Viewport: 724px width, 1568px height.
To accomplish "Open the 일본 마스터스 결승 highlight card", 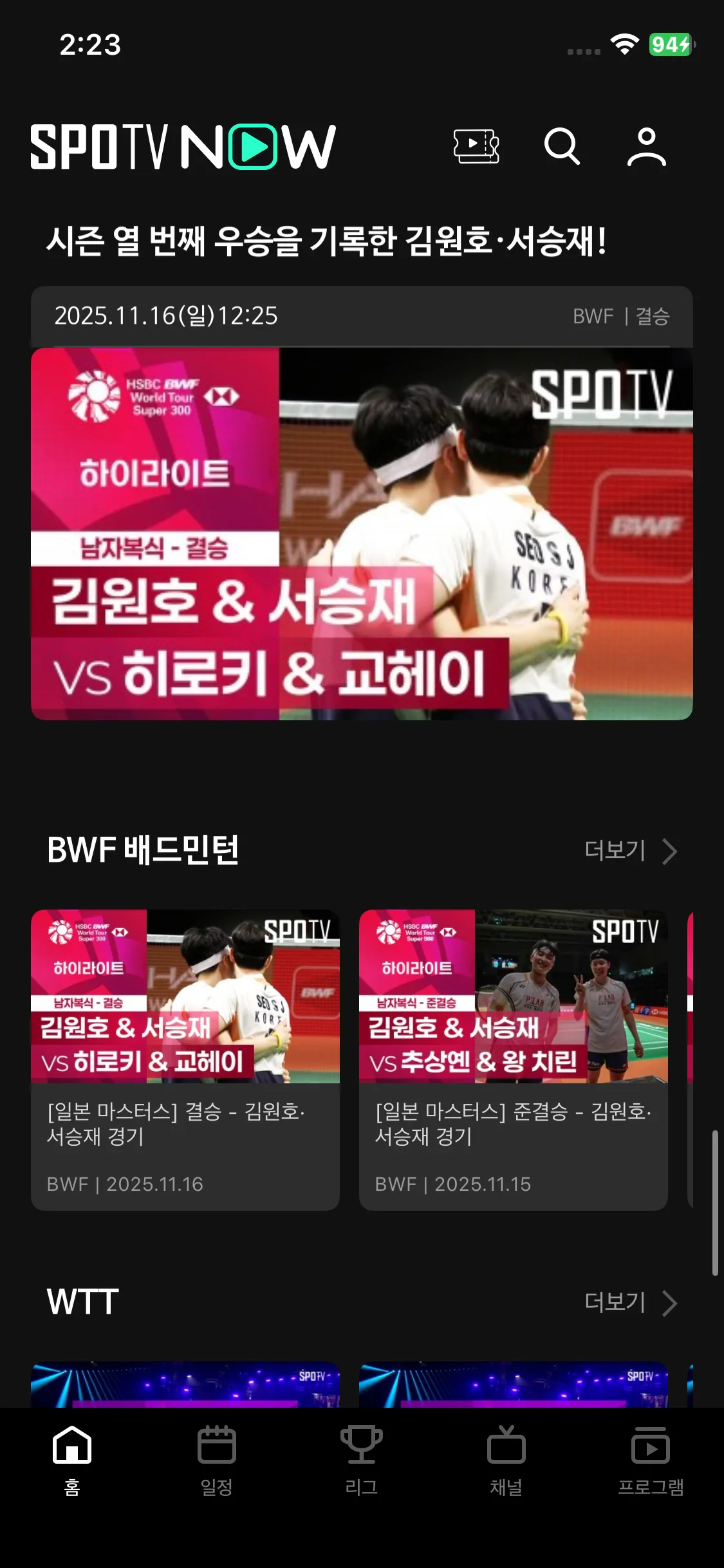I will [x=185, y=1059].
